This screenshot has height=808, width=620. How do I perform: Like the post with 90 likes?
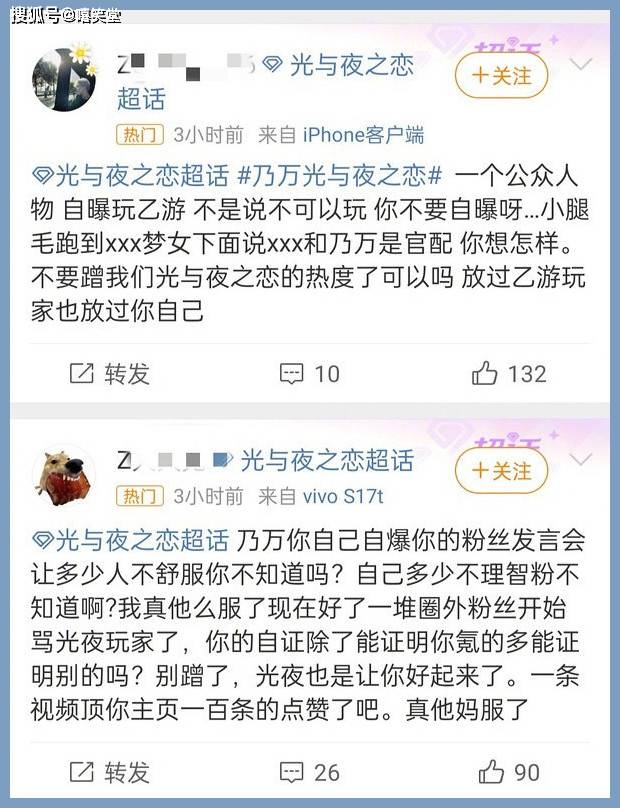pos(509,772)
